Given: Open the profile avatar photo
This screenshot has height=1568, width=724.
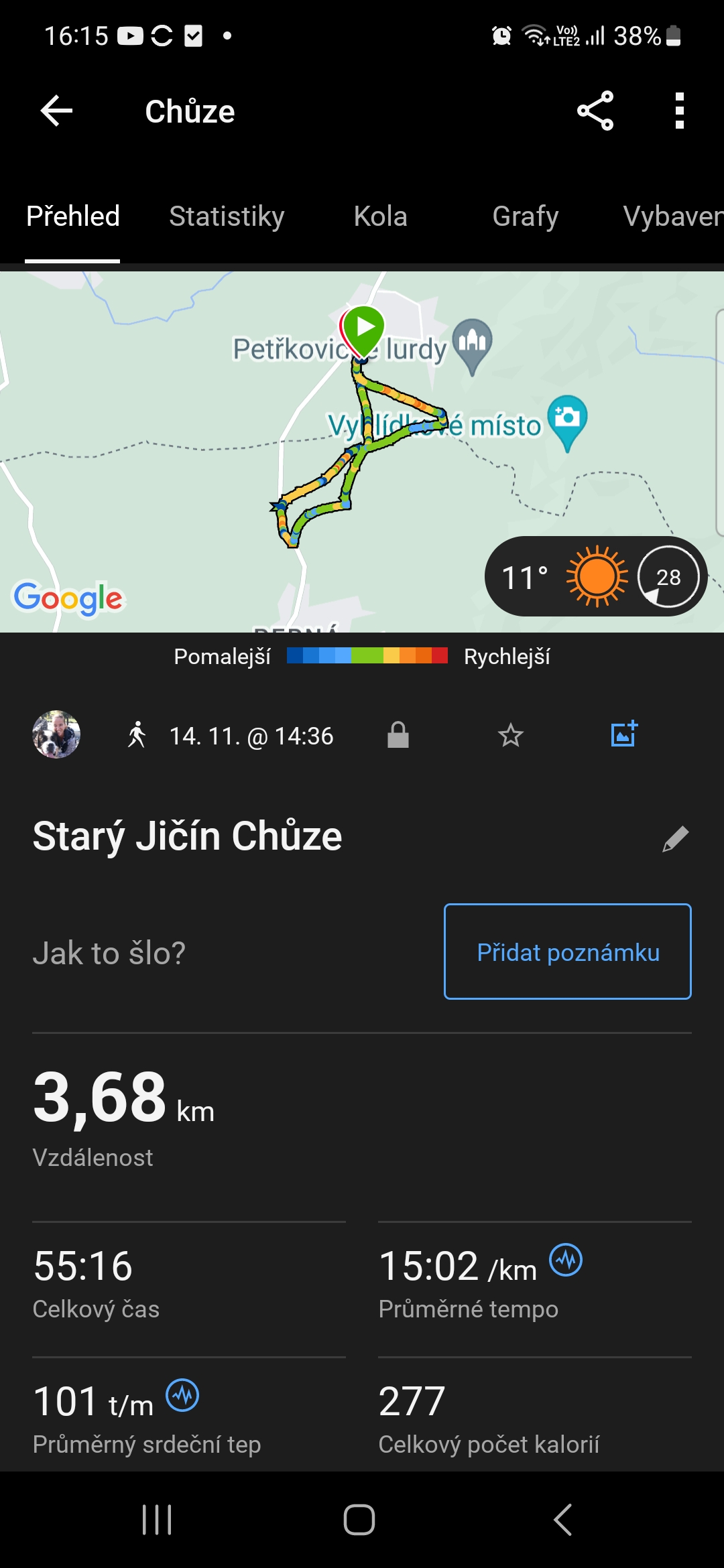Looking at the screenshot, I should point(56,734).
